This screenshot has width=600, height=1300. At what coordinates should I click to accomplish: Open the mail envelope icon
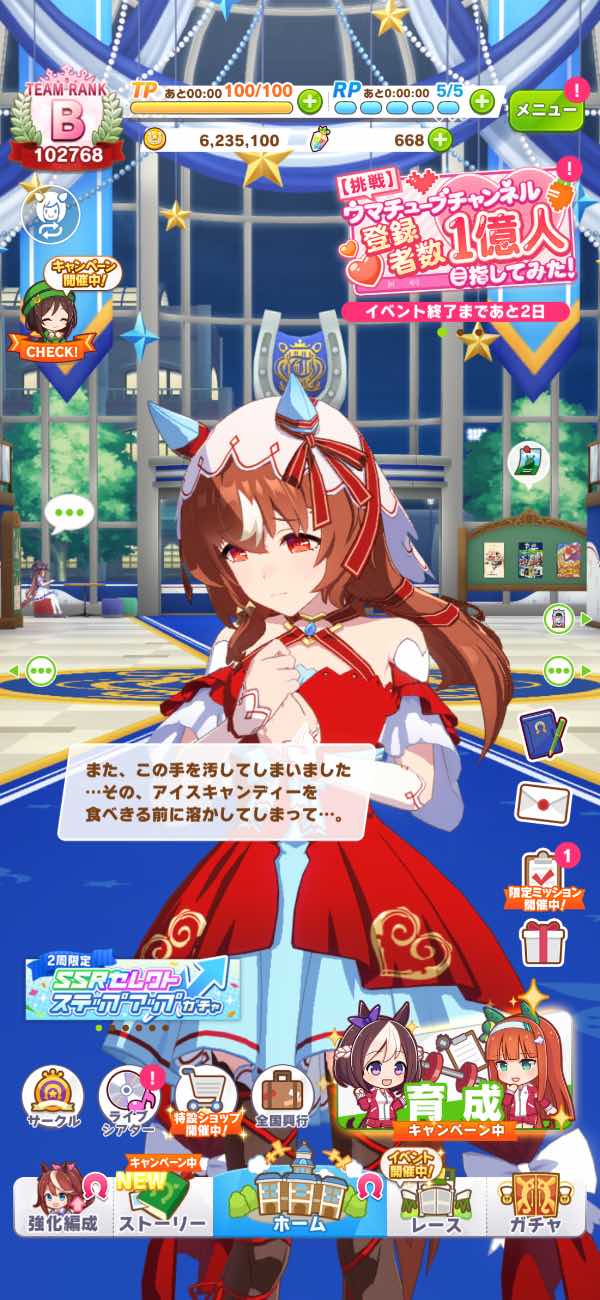tap(543, 802)
